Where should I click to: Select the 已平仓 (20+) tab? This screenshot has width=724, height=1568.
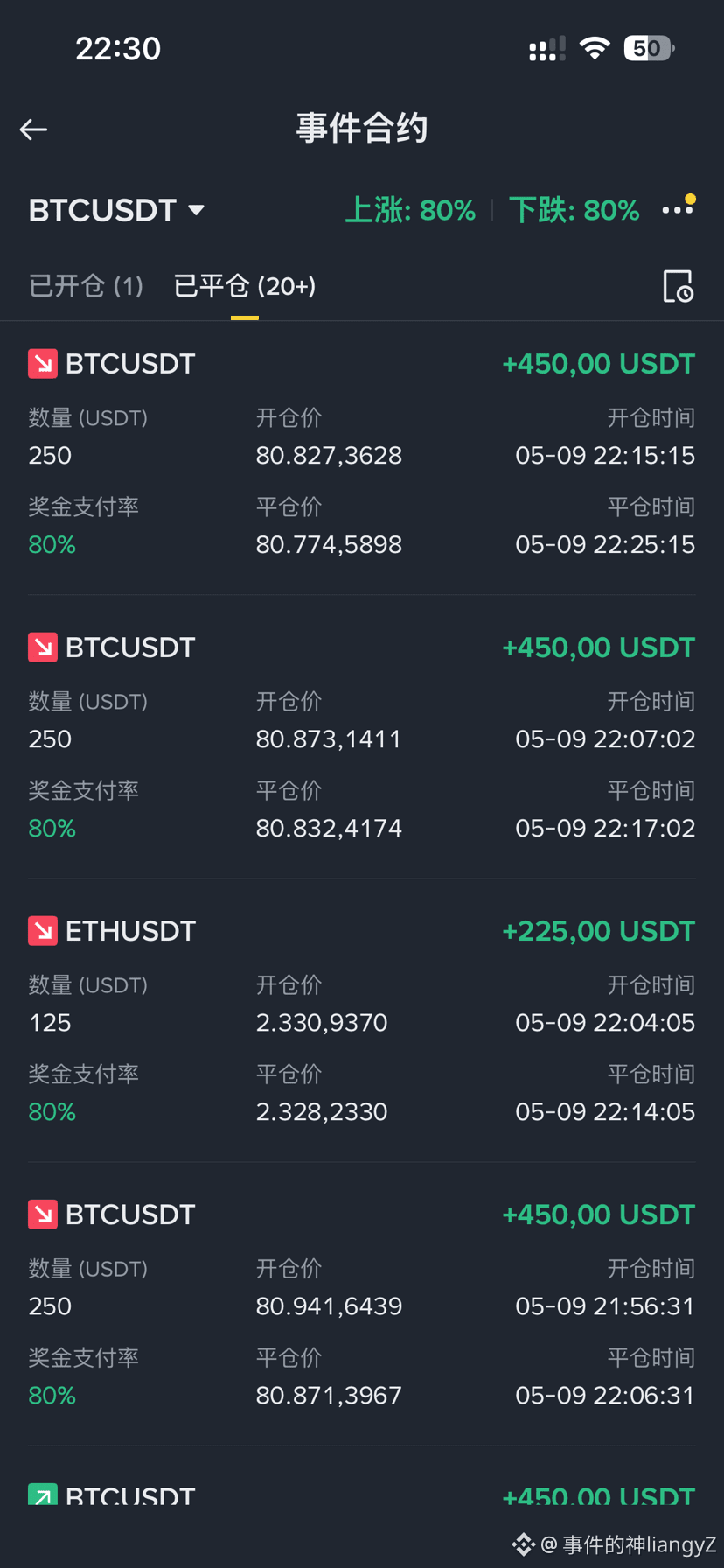245,286
